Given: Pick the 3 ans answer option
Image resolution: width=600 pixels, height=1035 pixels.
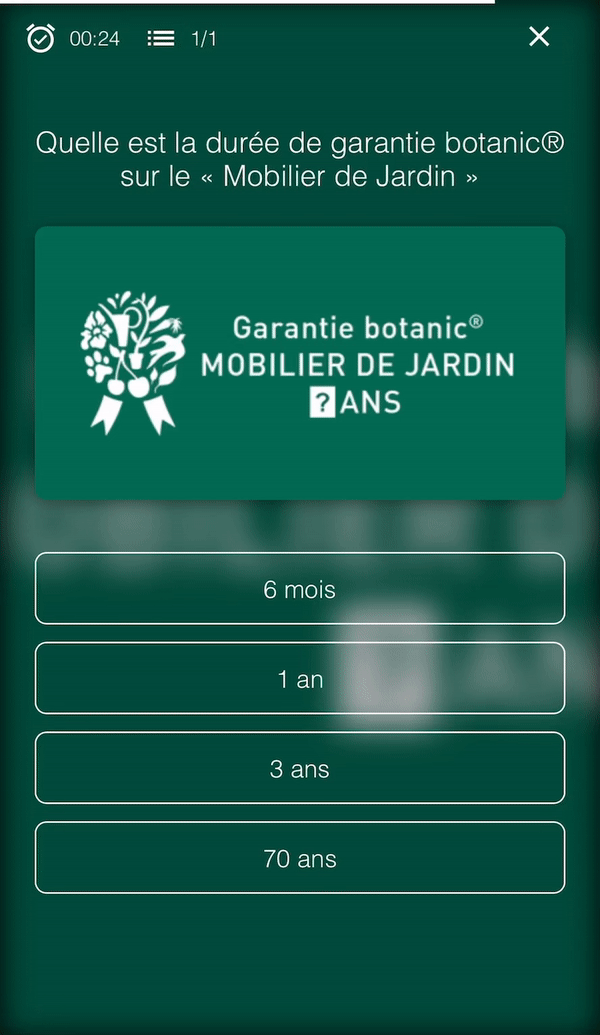Looking at the screenshot, I should coord(300,769).
